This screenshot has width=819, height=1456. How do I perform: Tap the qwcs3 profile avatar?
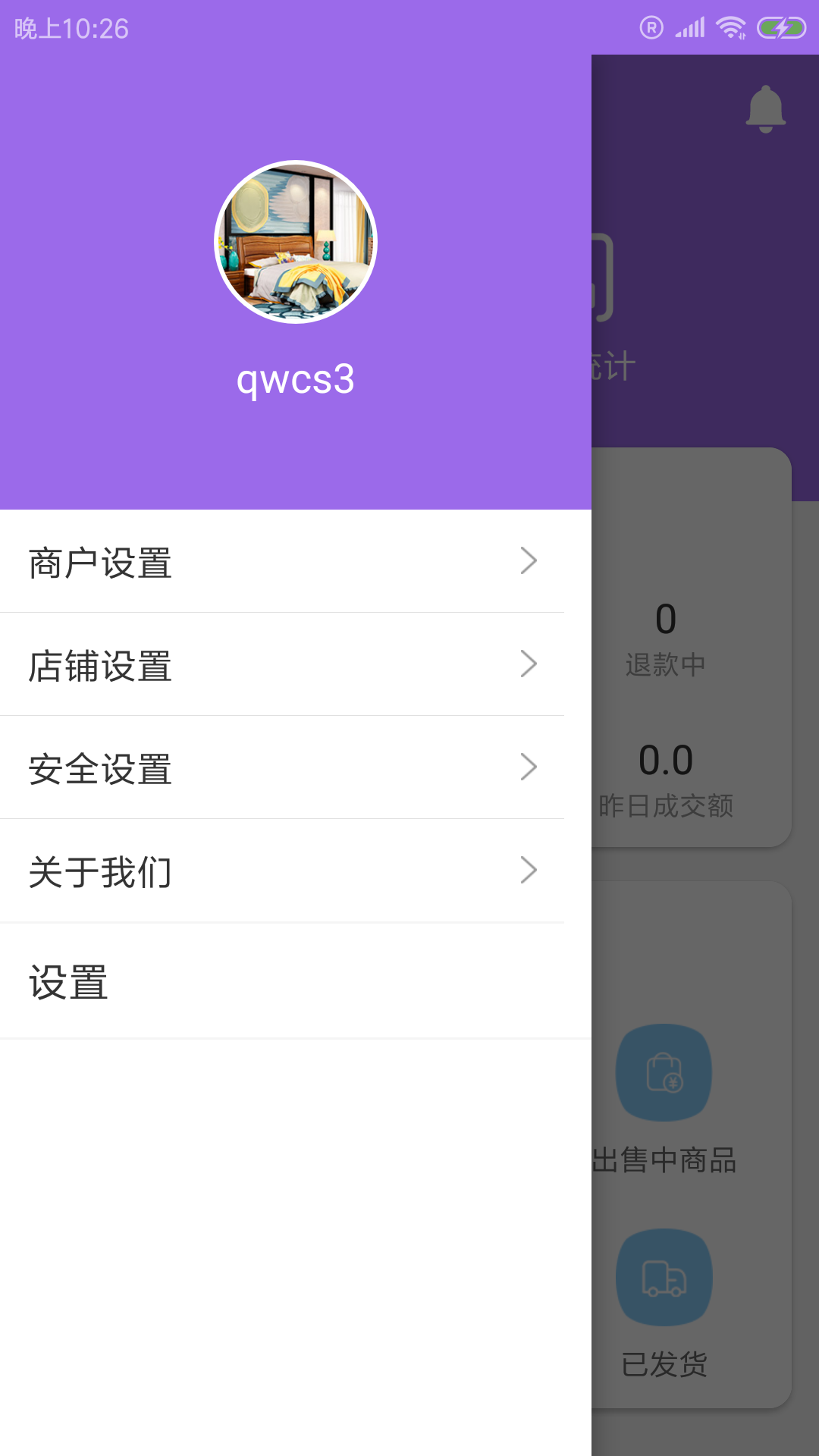tap(296, 242)
